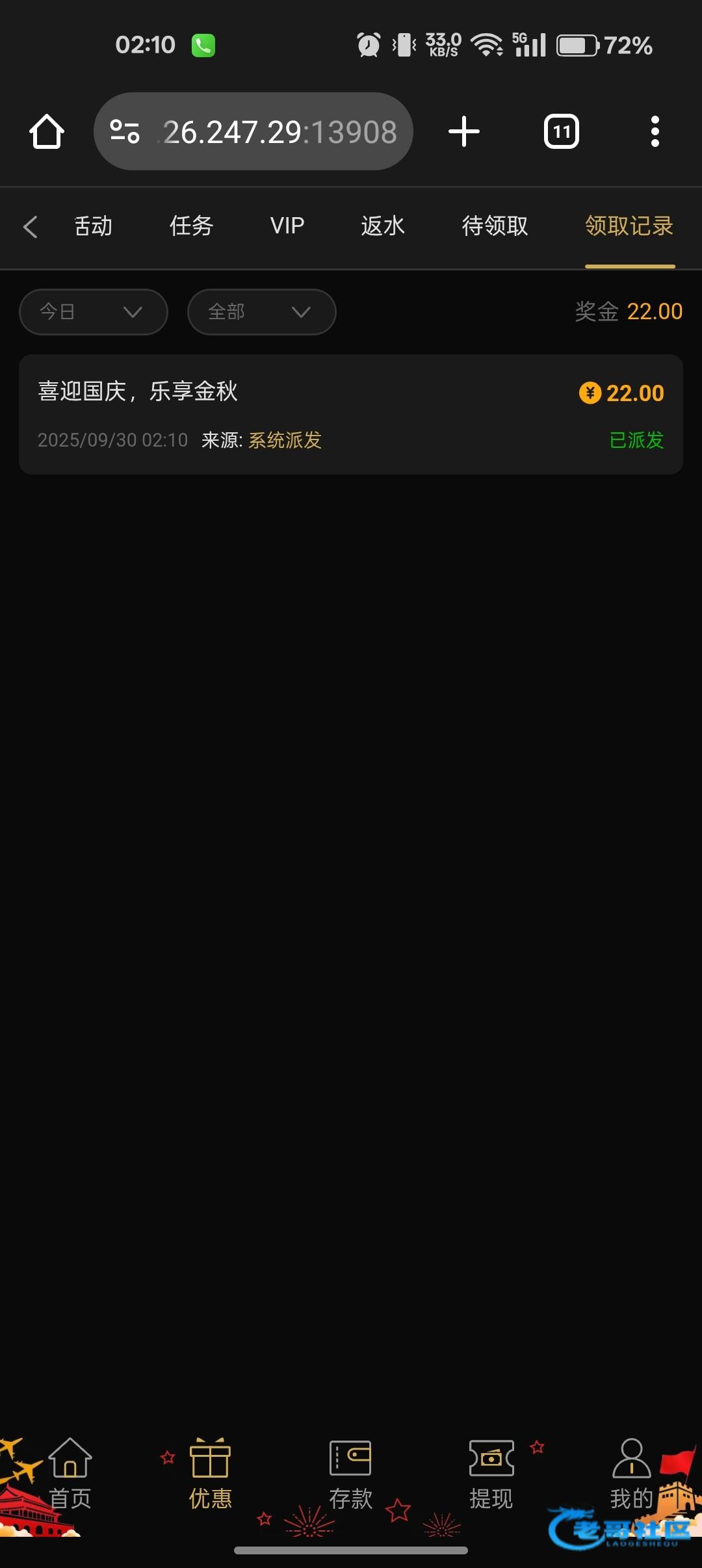Go to browser home page
702x1568 pixels.
tap(47, 132)
